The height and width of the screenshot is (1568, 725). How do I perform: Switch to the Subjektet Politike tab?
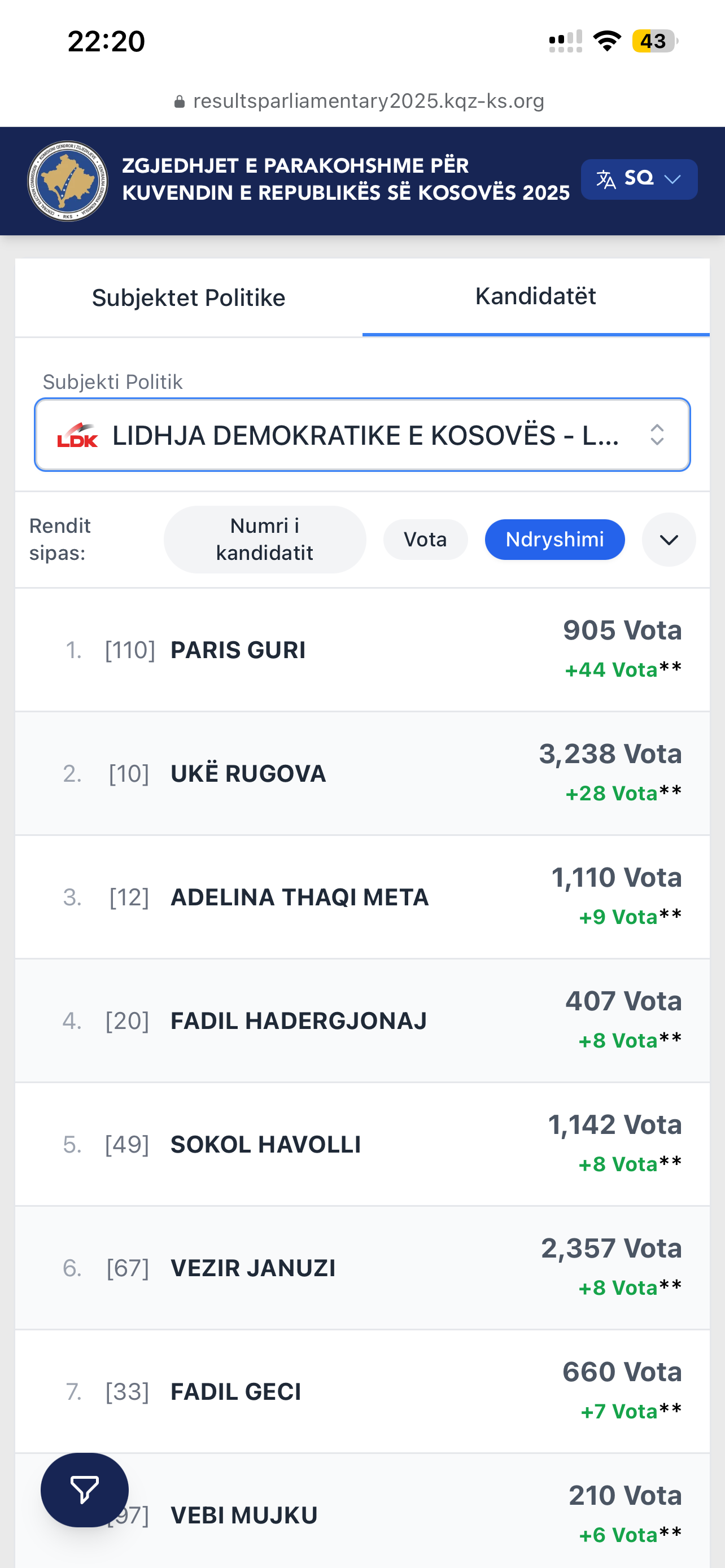click(188, 297)
